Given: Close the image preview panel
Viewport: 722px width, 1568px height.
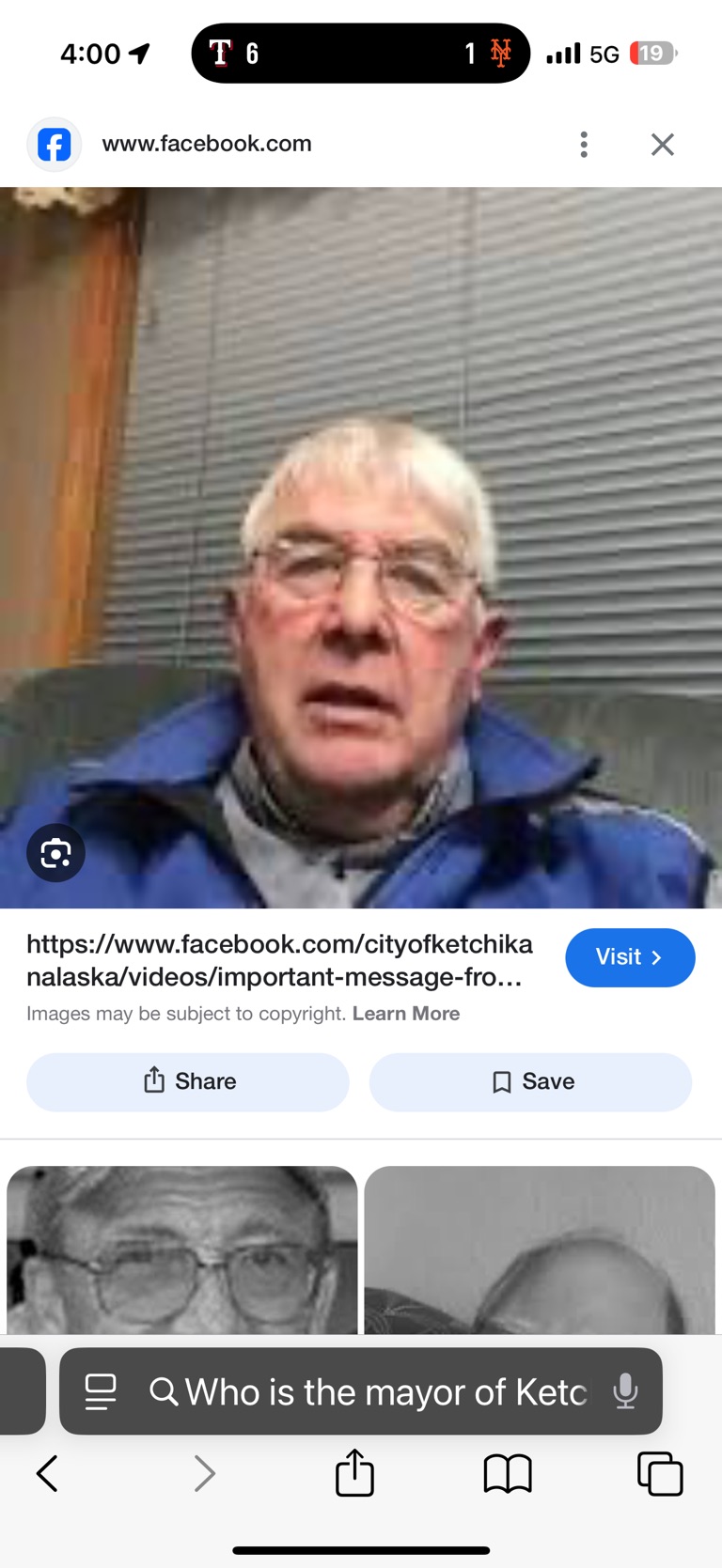Looking at the screenshot, I should click(663, 144).
